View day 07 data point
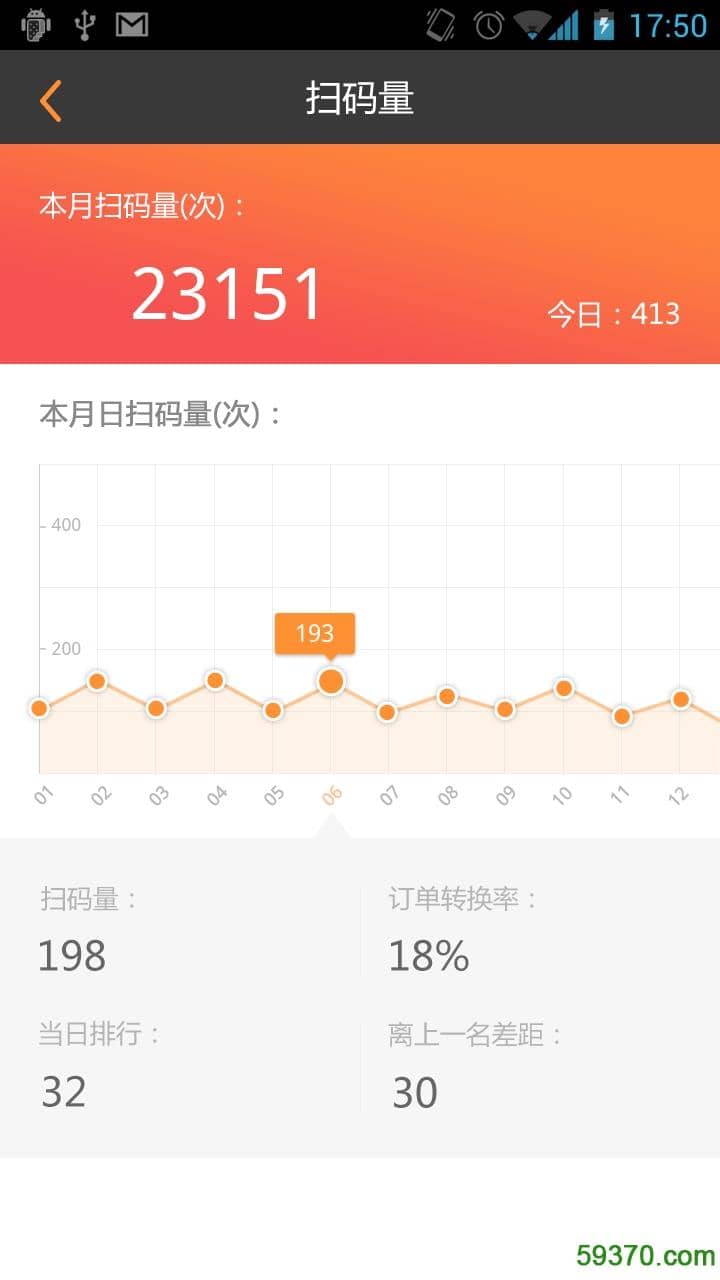720x1280 pixels. pyautogui.click(x=387, y=712)
